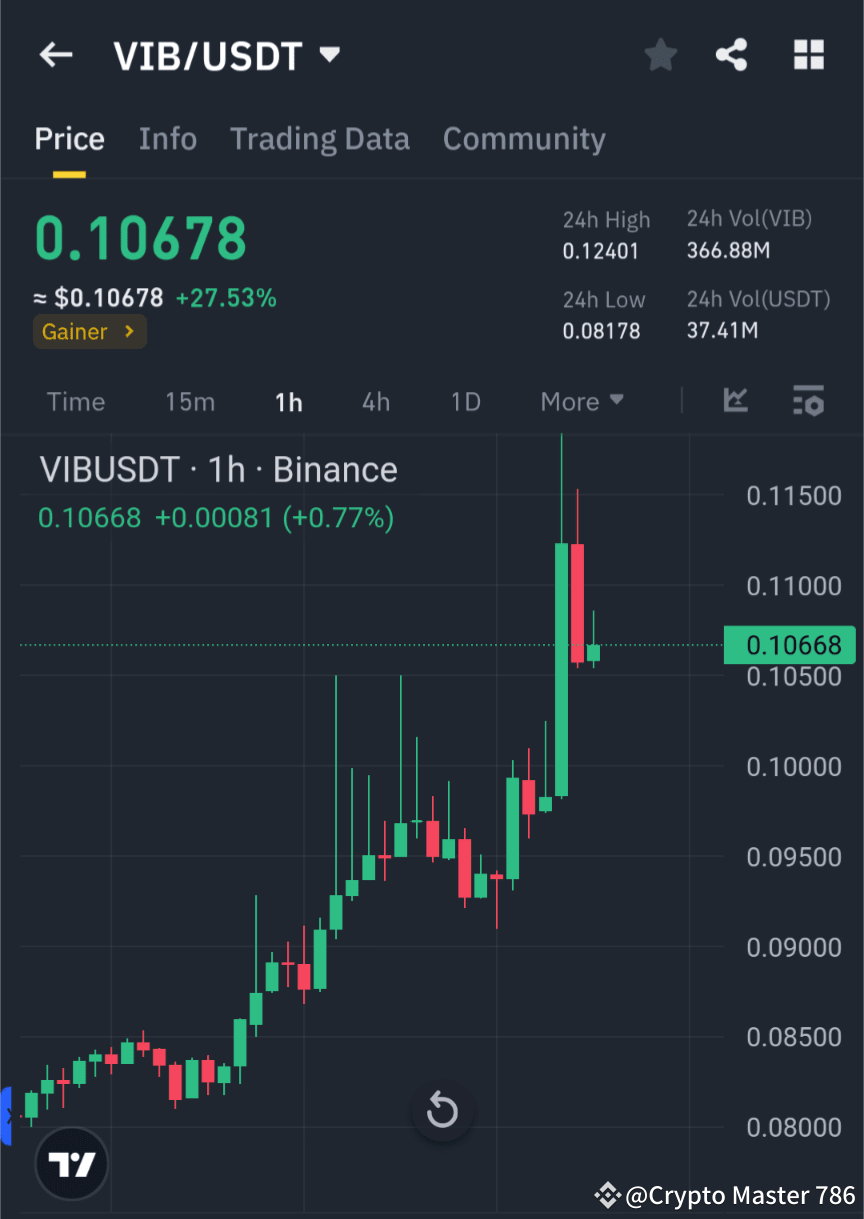Switch chart interval to 4h
Screen dimensions: 864x1219
tap(375, 401)
